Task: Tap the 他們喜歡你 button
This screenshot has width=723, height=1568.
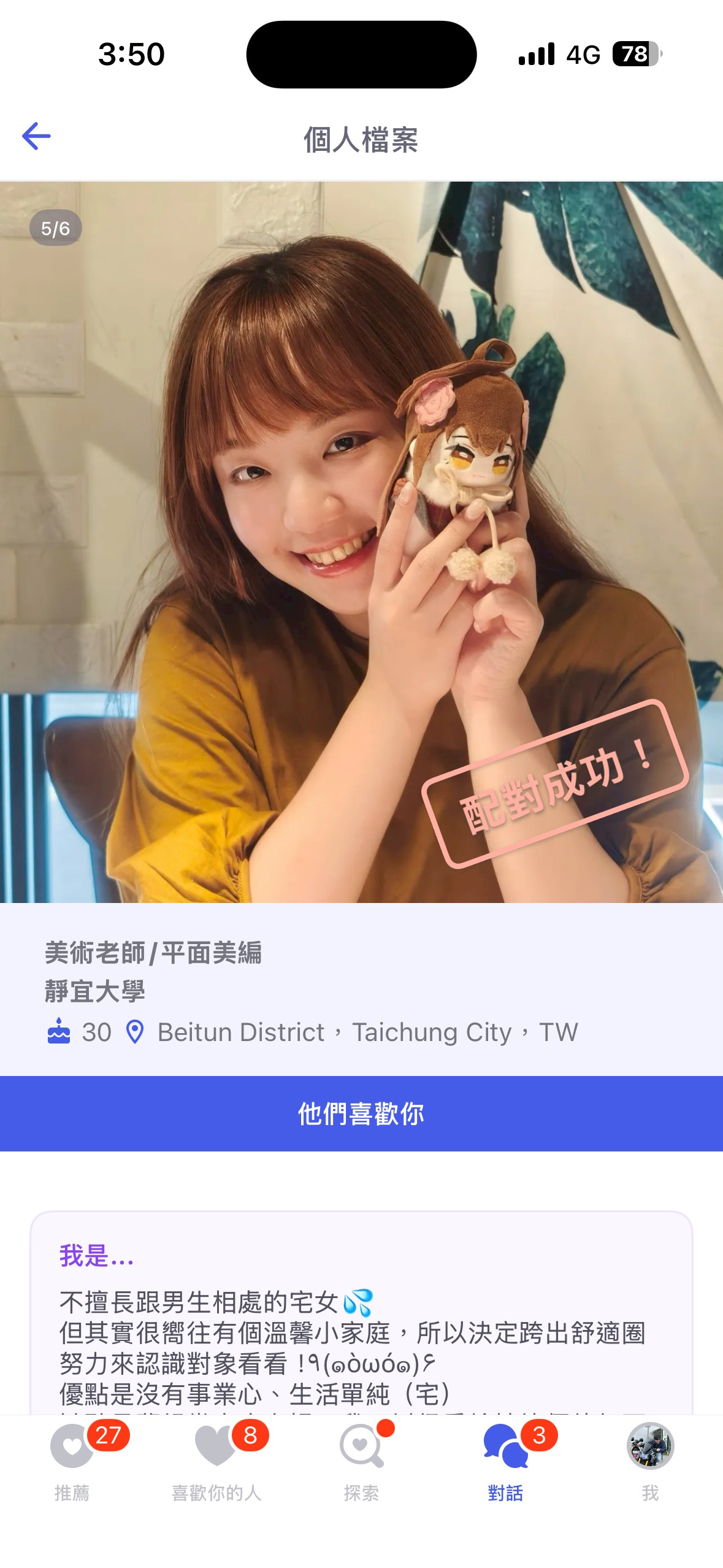Action: click(x=361, y=1113)
